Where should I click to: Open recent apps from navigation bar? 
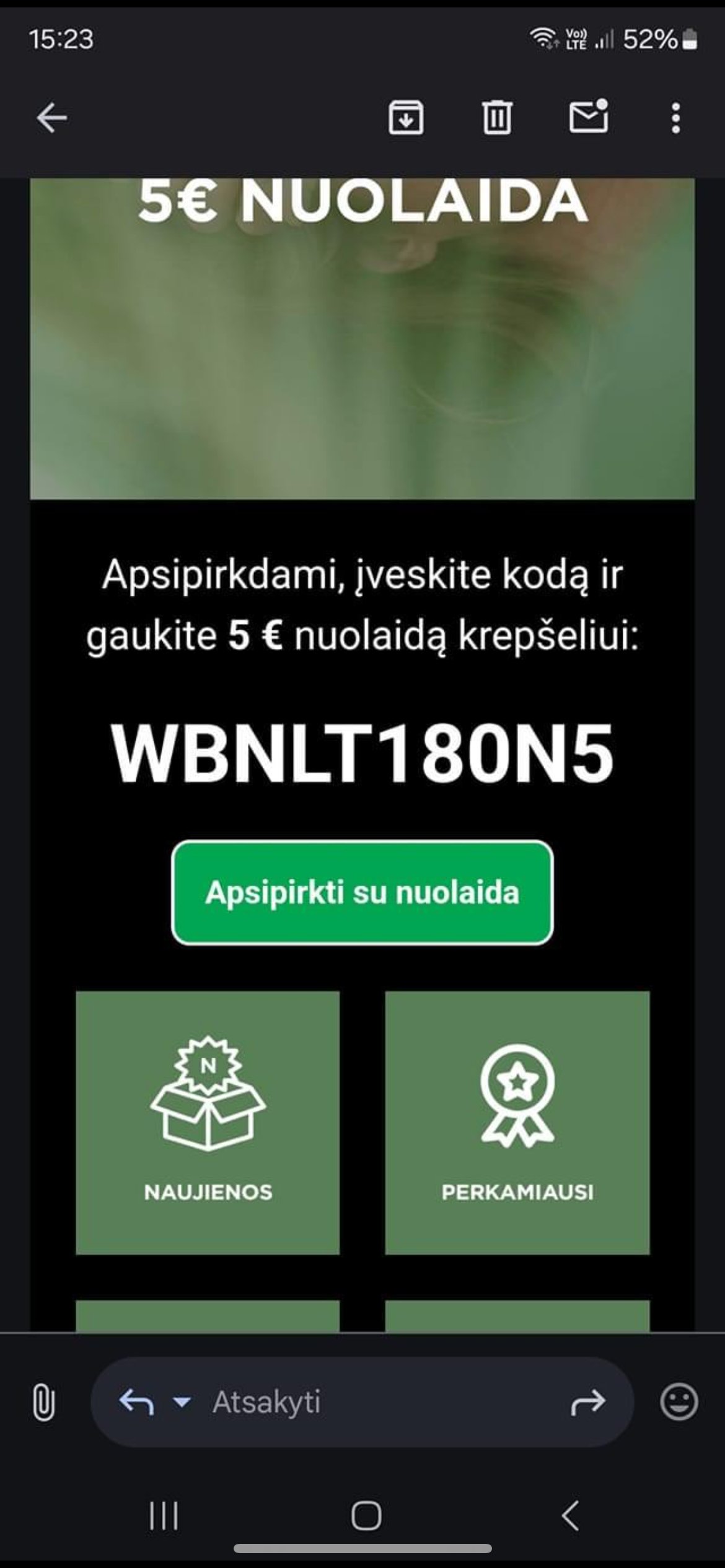click(x=164, y=1516)
